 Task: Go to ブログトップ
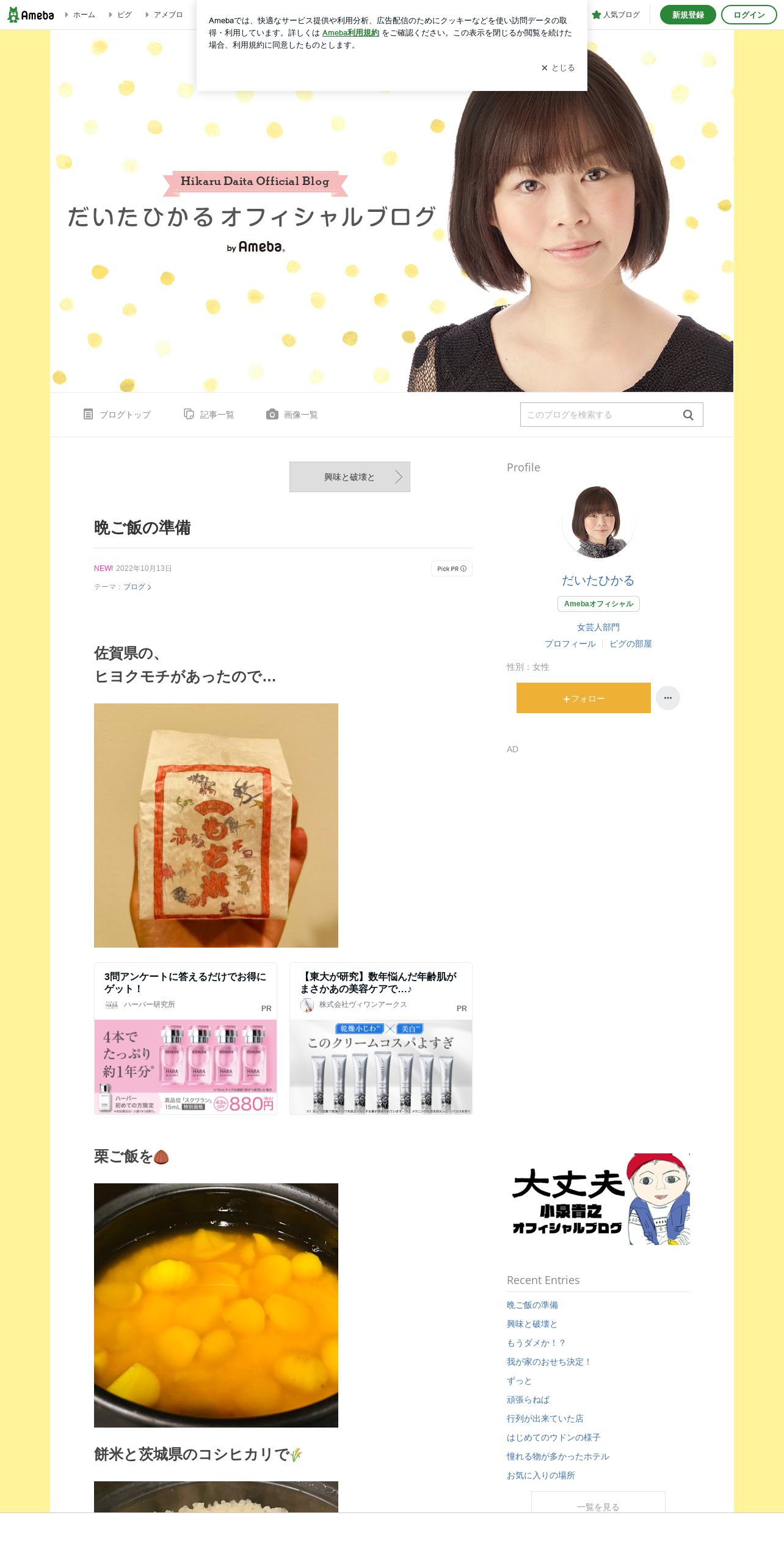tap(117, 415)
